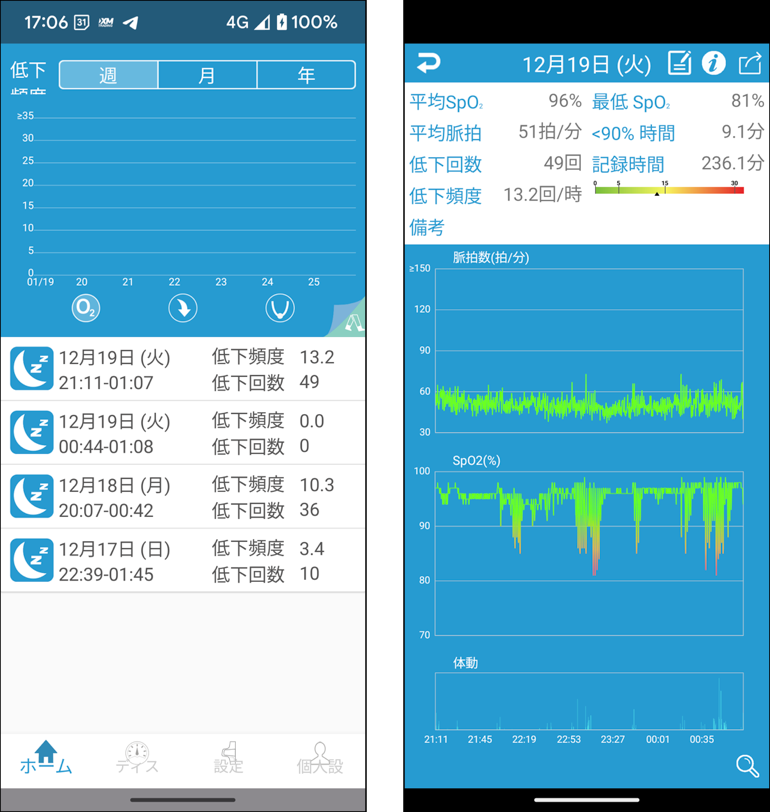The image size is (770, 812).
Task: Open the 12月19日 00:44-01:08 sleep record
Action: [182, 433]
